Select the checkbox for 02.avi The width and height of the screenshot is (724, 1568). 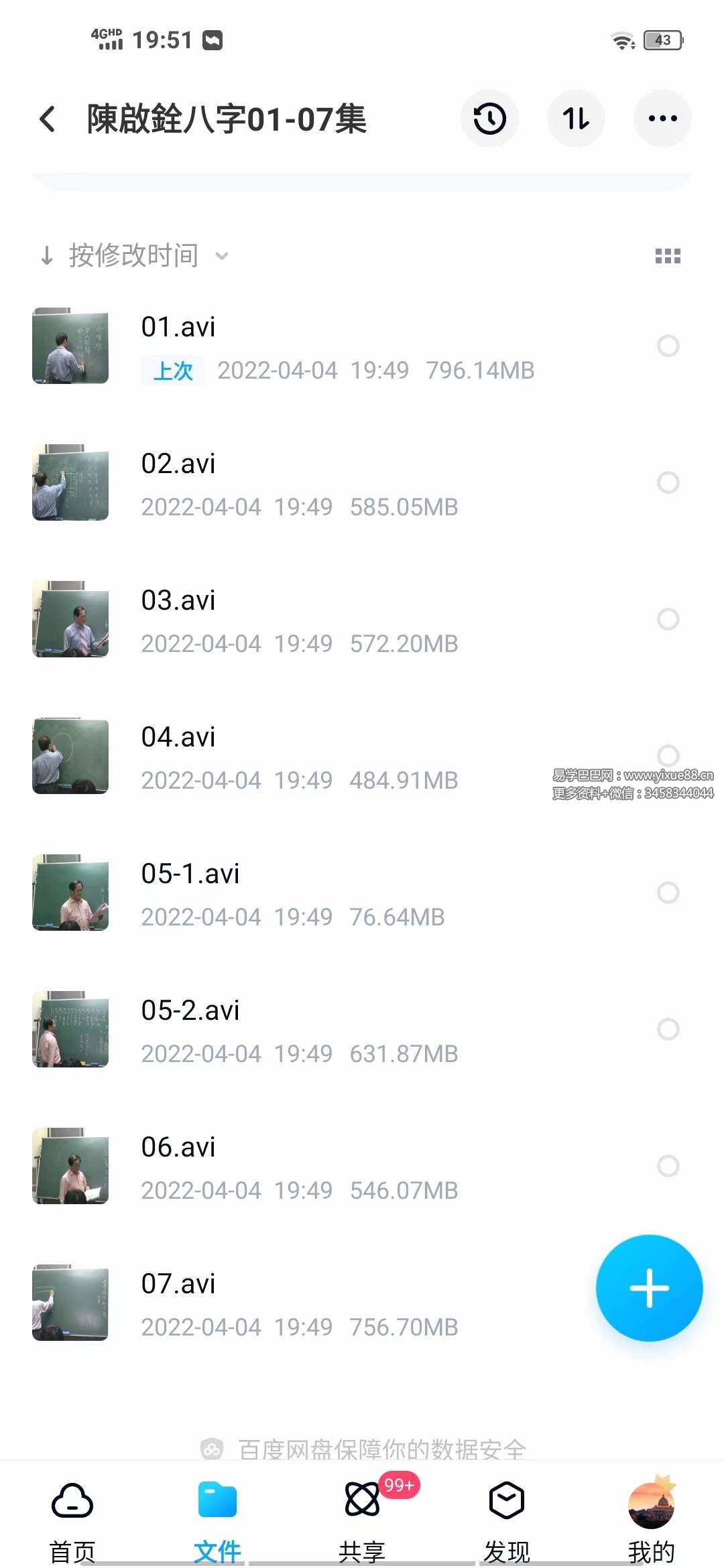668,482
